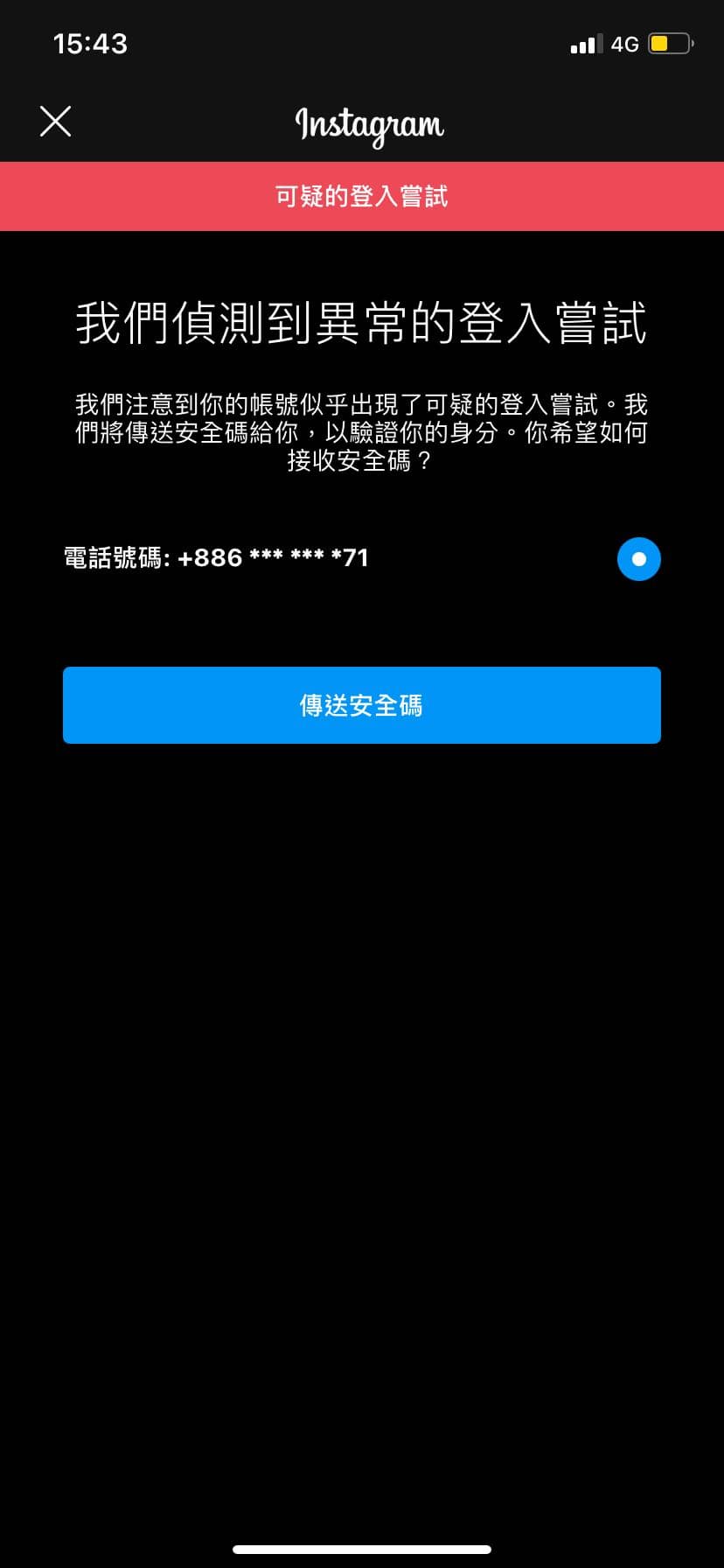Tap the blue radio button for 電話號碼
Screen dimensions: 724x1568
point(638,558)
